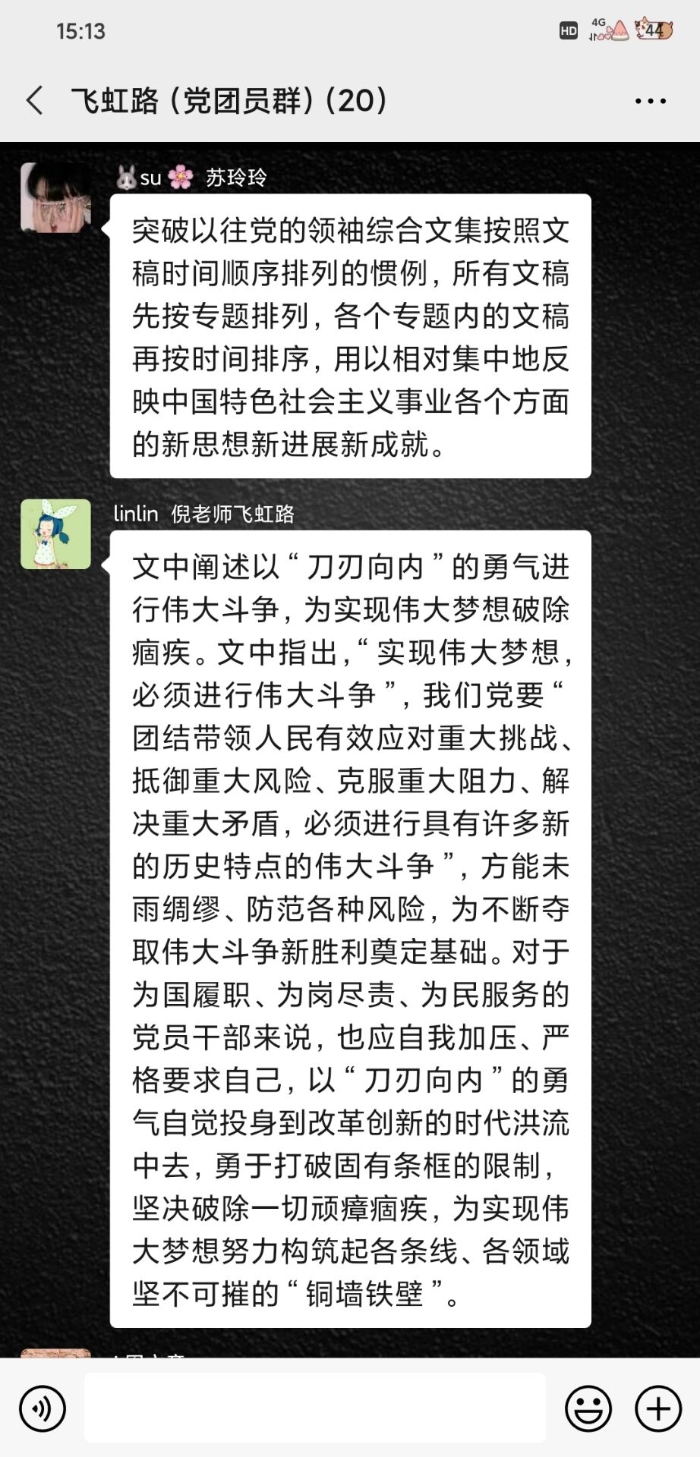Open the group chat overflow menu
This screenshot has height=1457, width=700.
click(650, 101)
